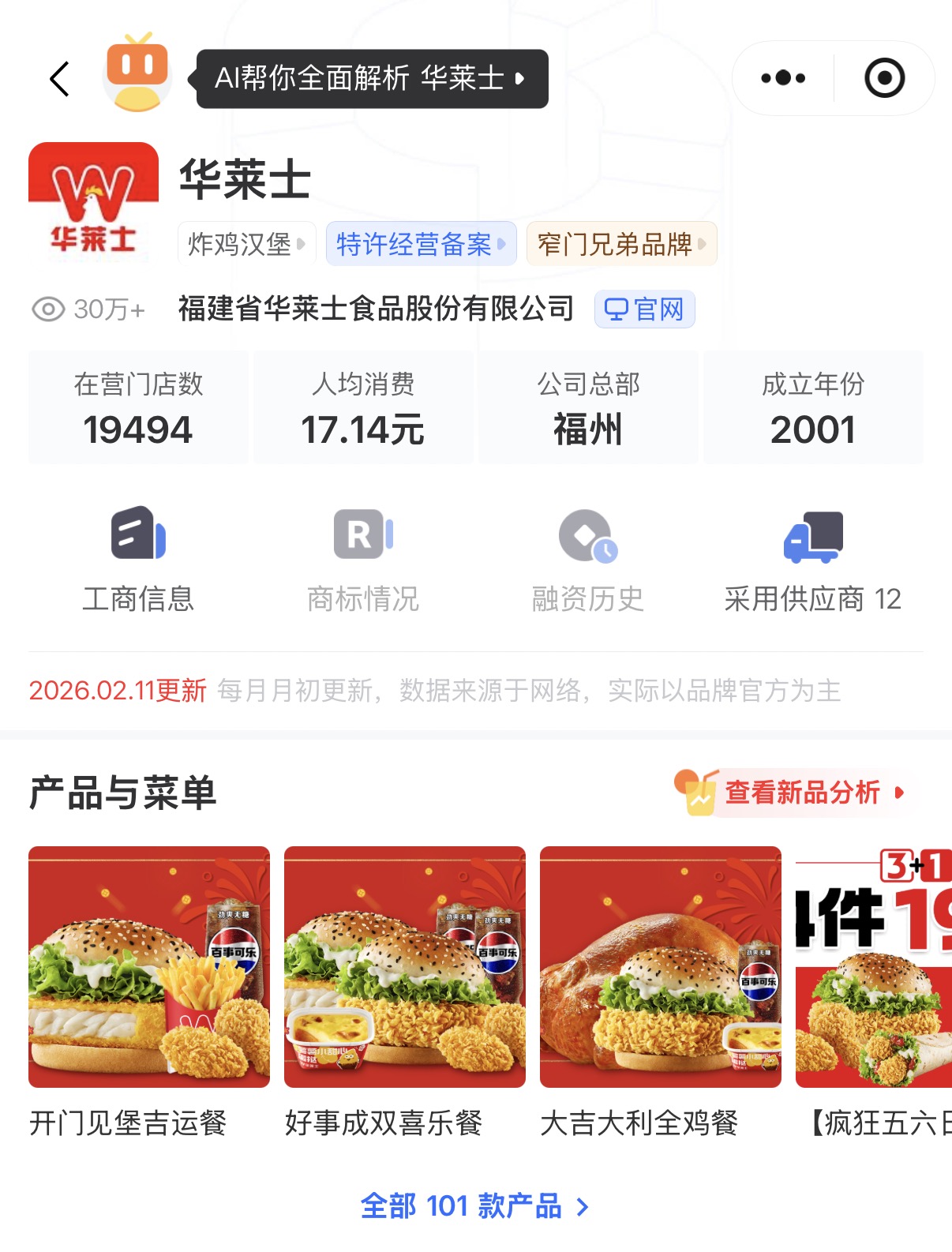Open AI帮你全面解析 华莱士 analysis
Image resolution: width=952 pixels, height=1252 pixels.
[372, 79]
